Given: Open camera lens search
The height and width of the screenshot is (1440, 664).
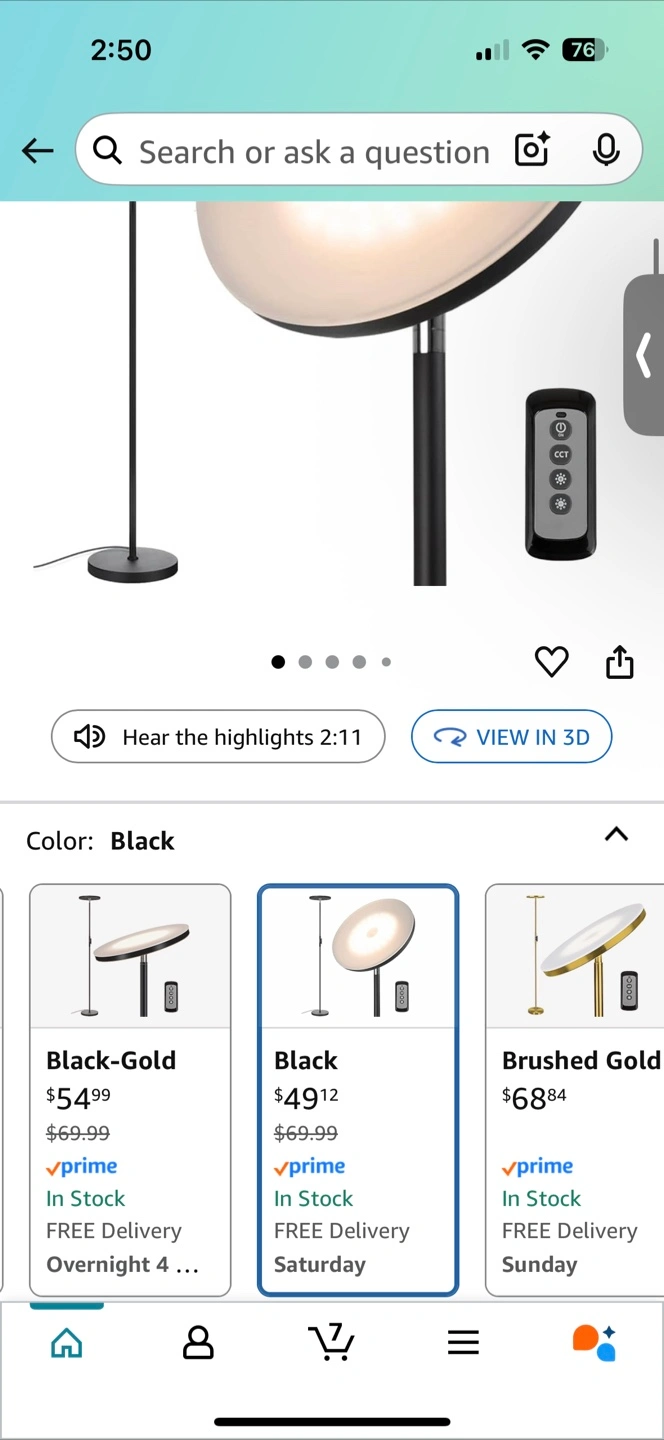Looking at the screenshot, I should pyautogui.click(x=532, y=151).
